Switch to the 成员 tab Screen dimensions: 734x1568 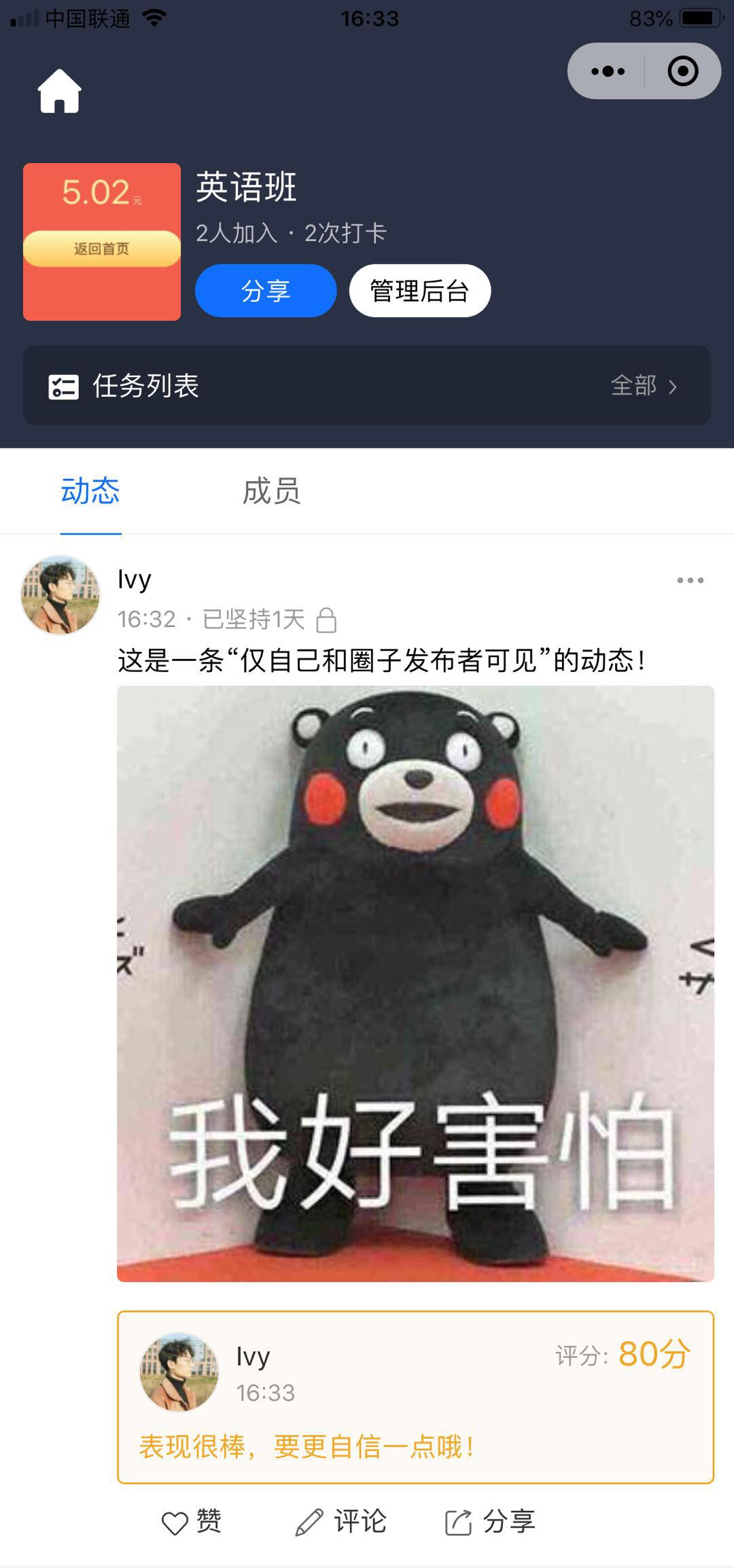tap(271, 491)
